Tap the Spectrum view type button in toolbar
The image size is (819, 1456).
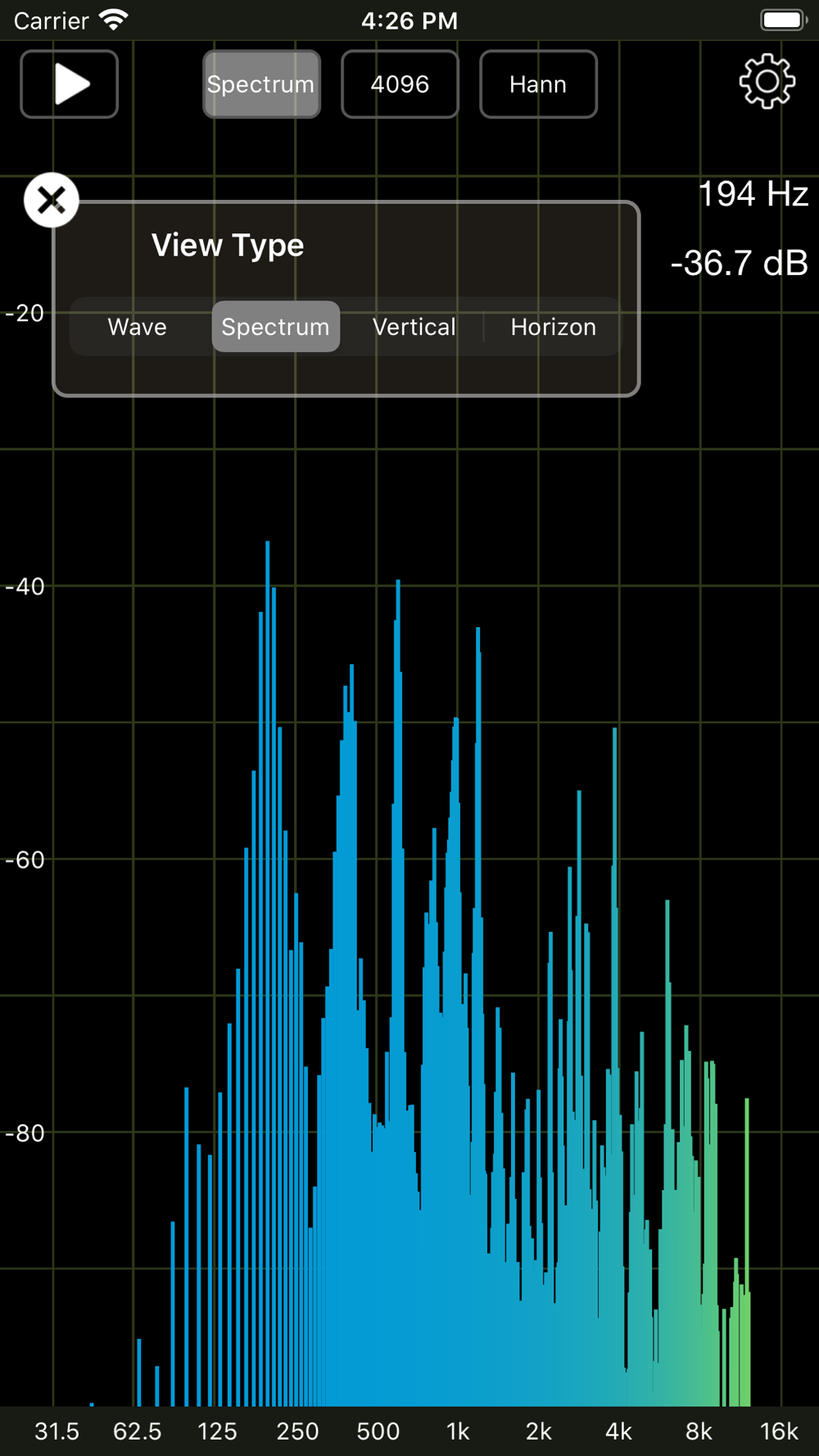pyautogui.click(x=261, y=84)
